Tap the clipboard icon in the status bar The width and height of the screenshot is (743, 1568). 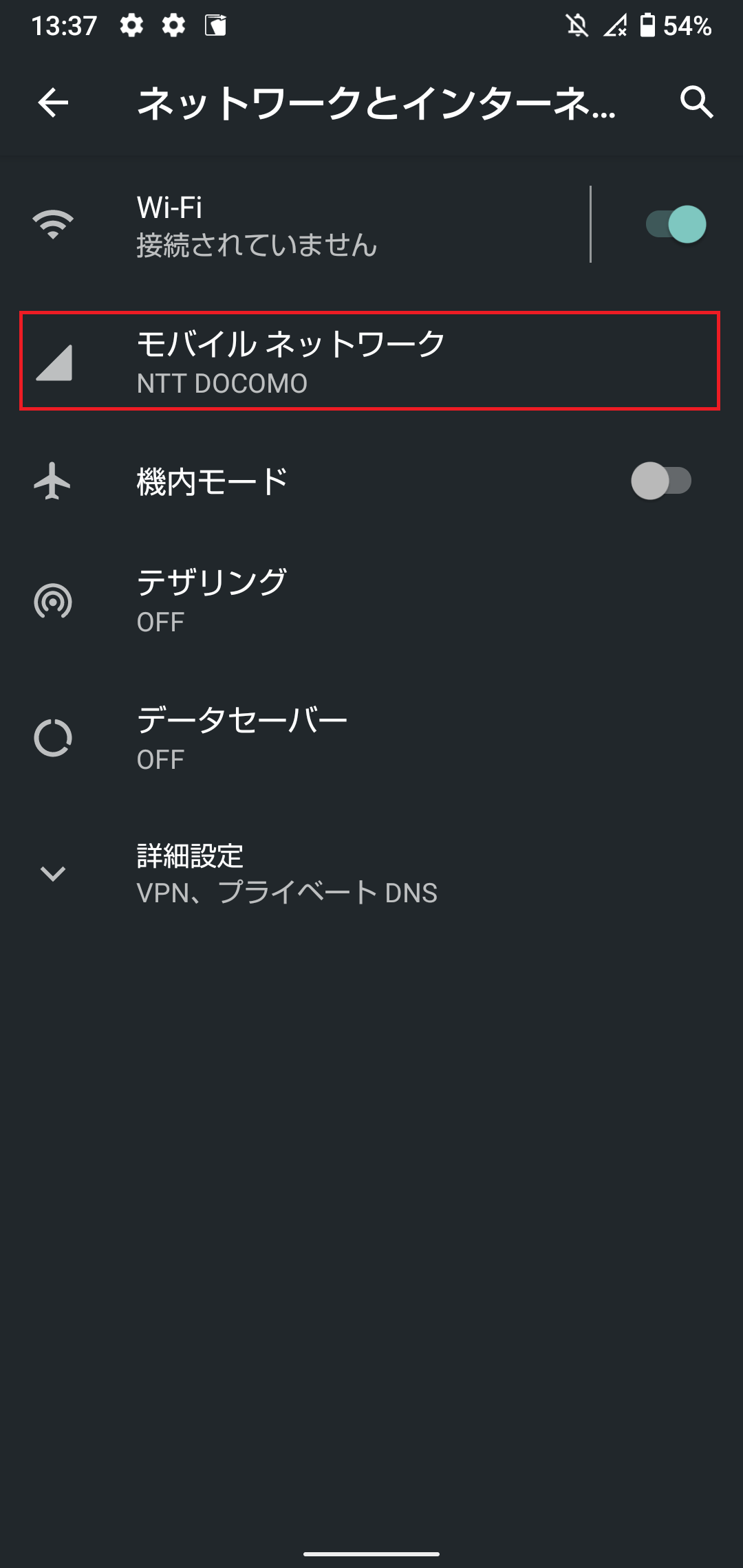(x=214, y=25)
